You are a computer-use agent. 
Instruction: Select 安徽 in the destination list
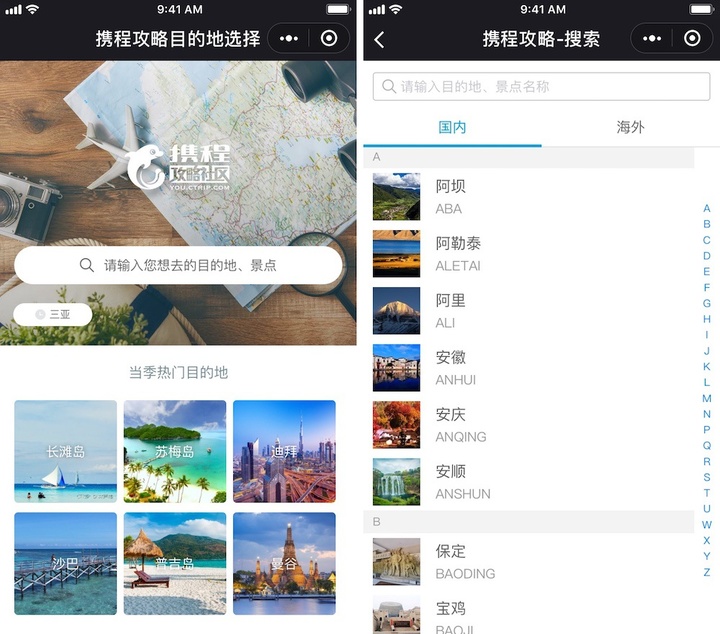pos(530,367)
